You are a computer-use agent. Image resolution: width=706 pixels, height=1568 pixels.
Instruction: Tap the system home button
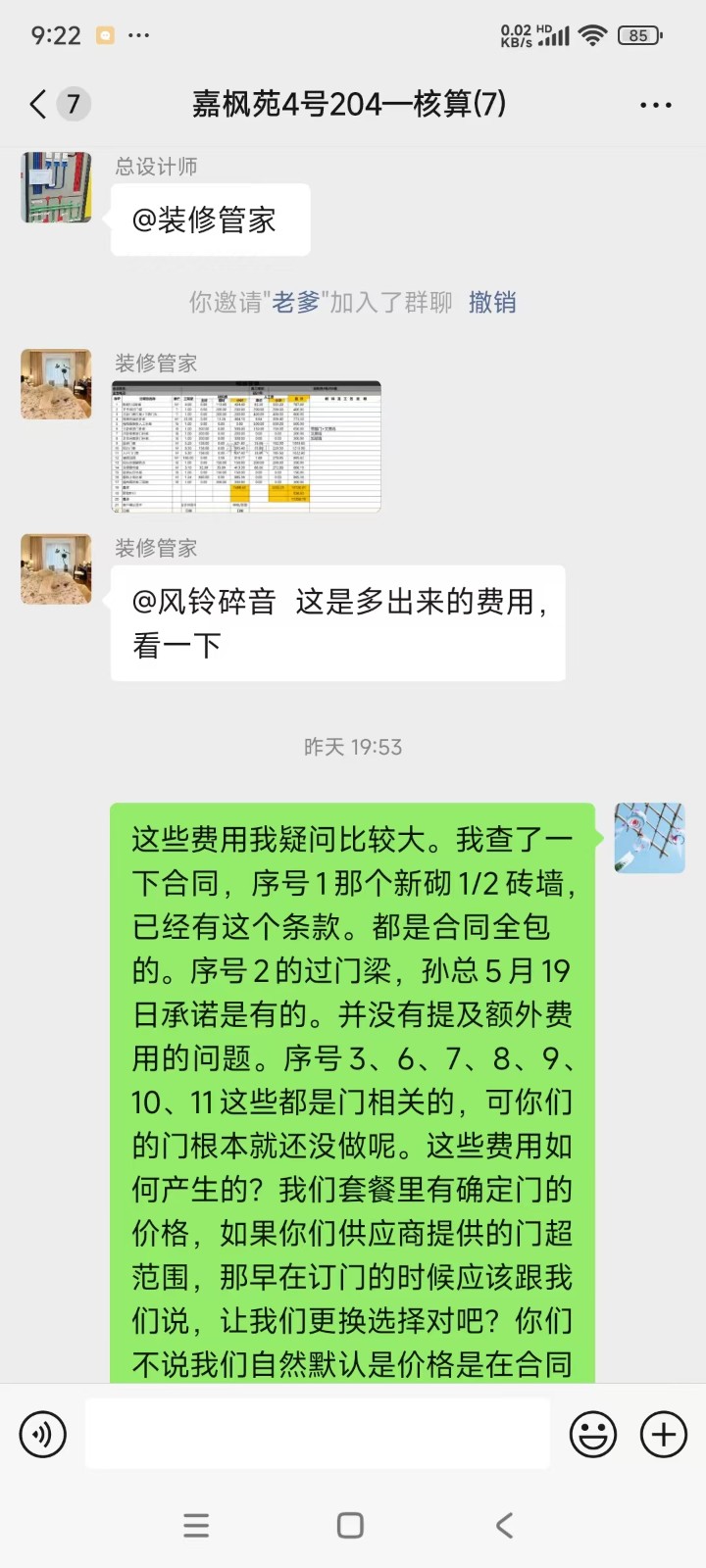click(x=350, y=1525)
